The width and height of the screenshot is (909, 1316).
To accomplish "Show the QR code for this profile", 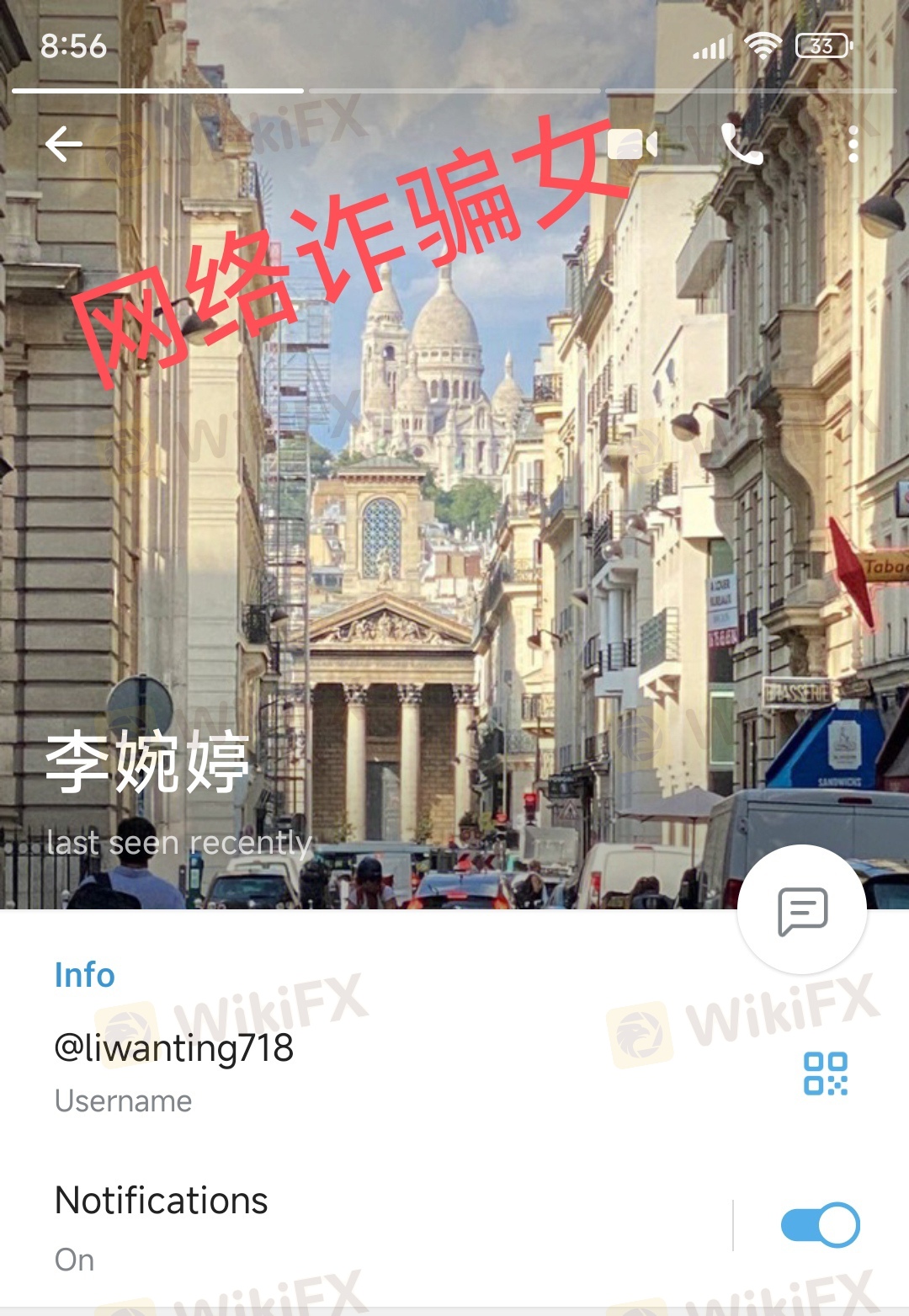I will [x=825, y=1074].
